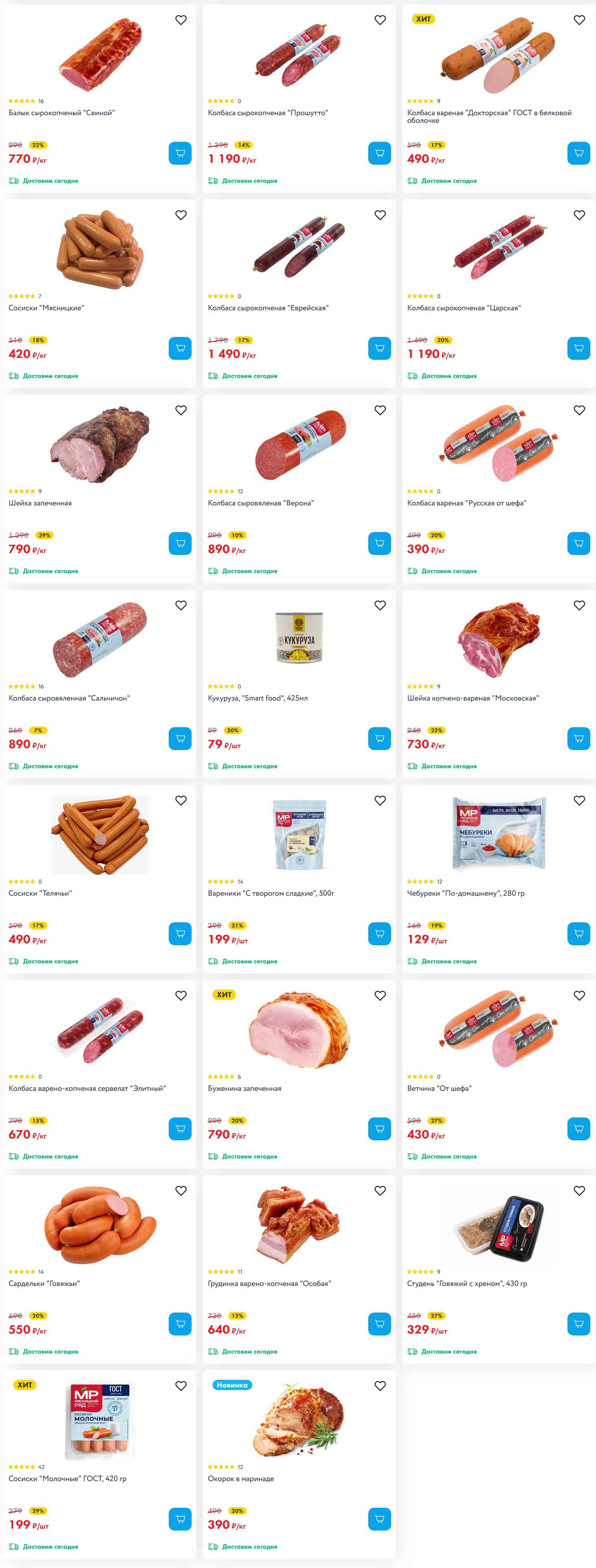The width and height of the screenshot is (596, 1568).
Task: Favorite Колбаса сырокопченая "Прошутто"
Action: 380,20
